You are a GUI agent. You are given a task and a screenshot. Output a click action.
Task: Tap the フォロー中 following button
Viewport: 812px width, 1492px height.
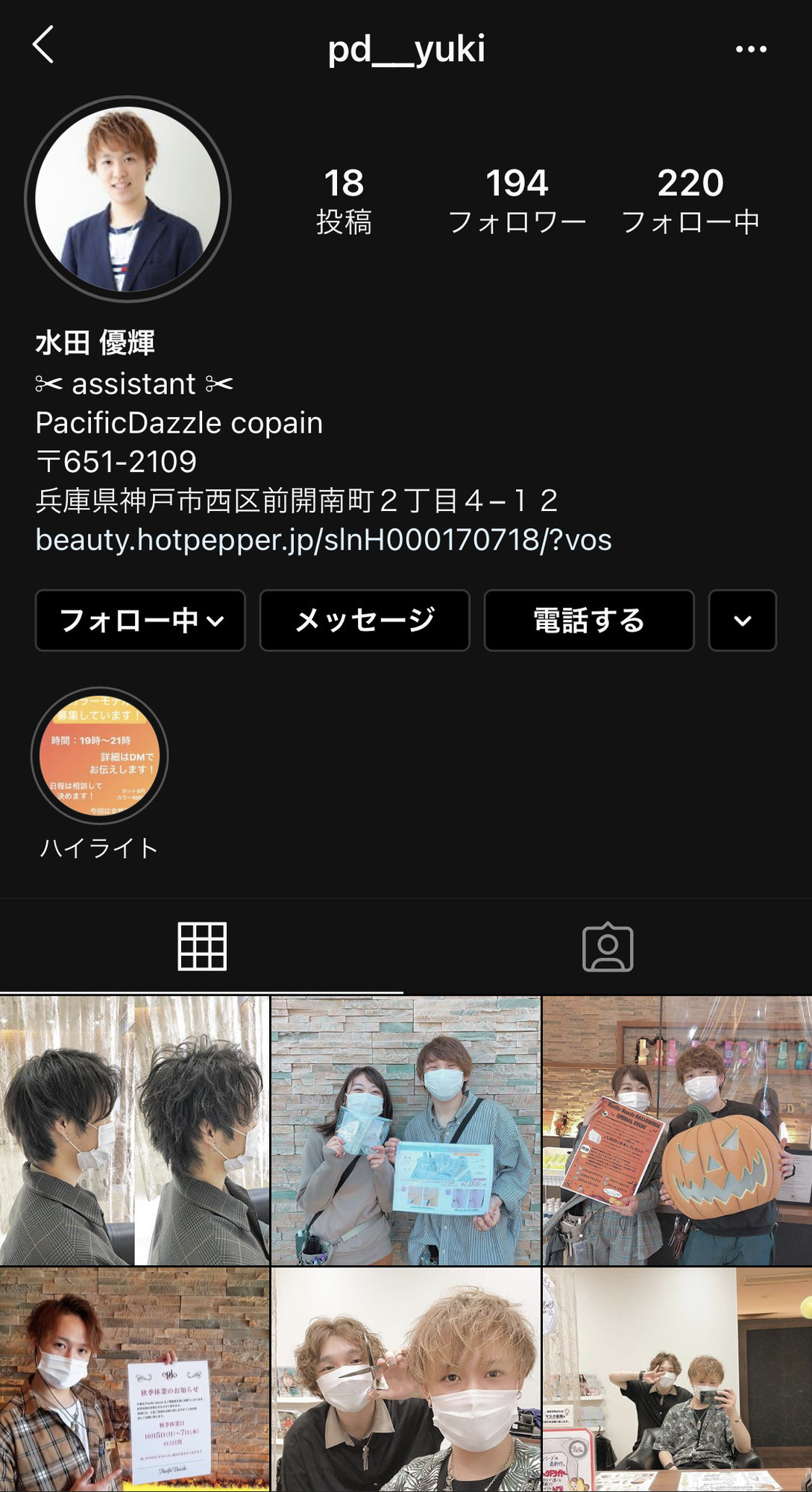pyautogui.click(x=140, y=621)
